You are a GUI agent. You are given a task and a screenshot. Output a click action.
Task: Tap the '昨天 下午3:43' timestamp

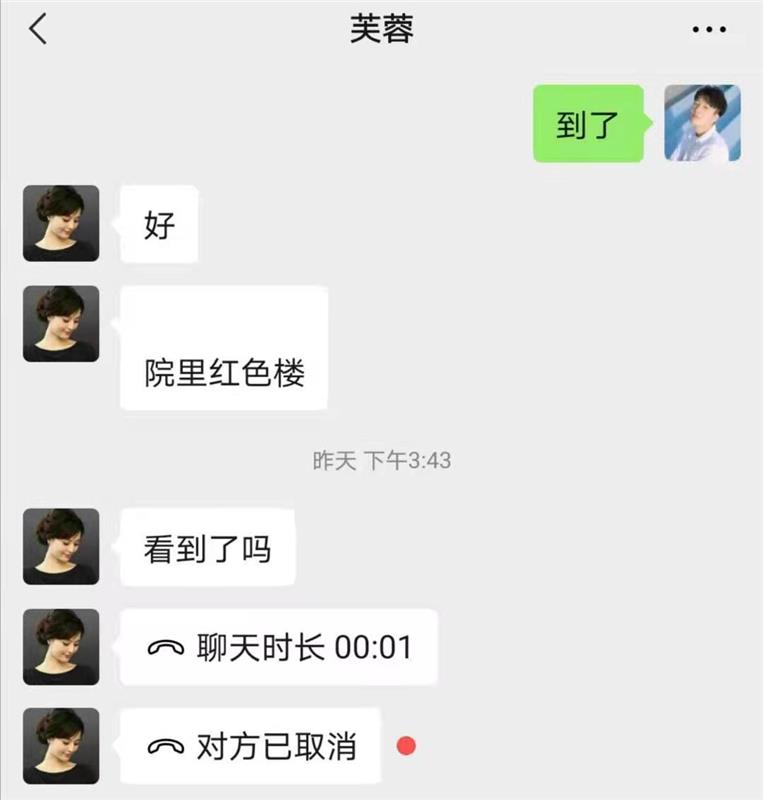pyautogui.click(x=381, y=458)
